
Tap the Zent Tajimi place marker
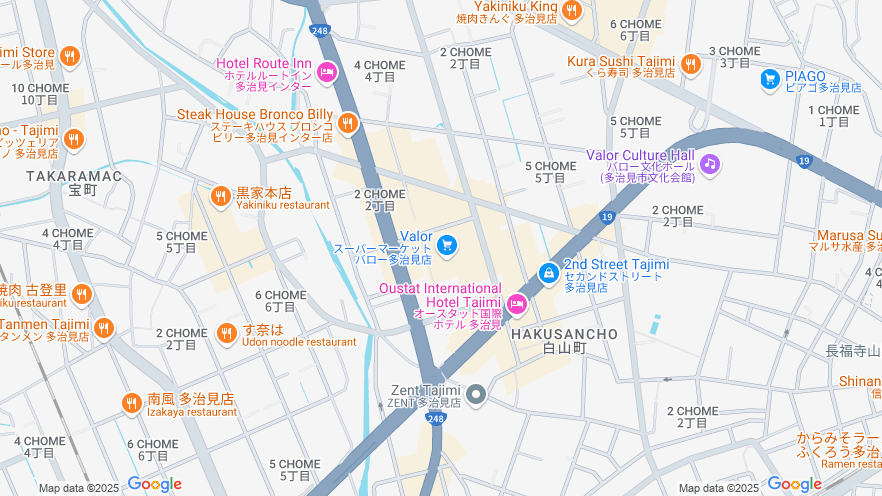coord(476,394)
